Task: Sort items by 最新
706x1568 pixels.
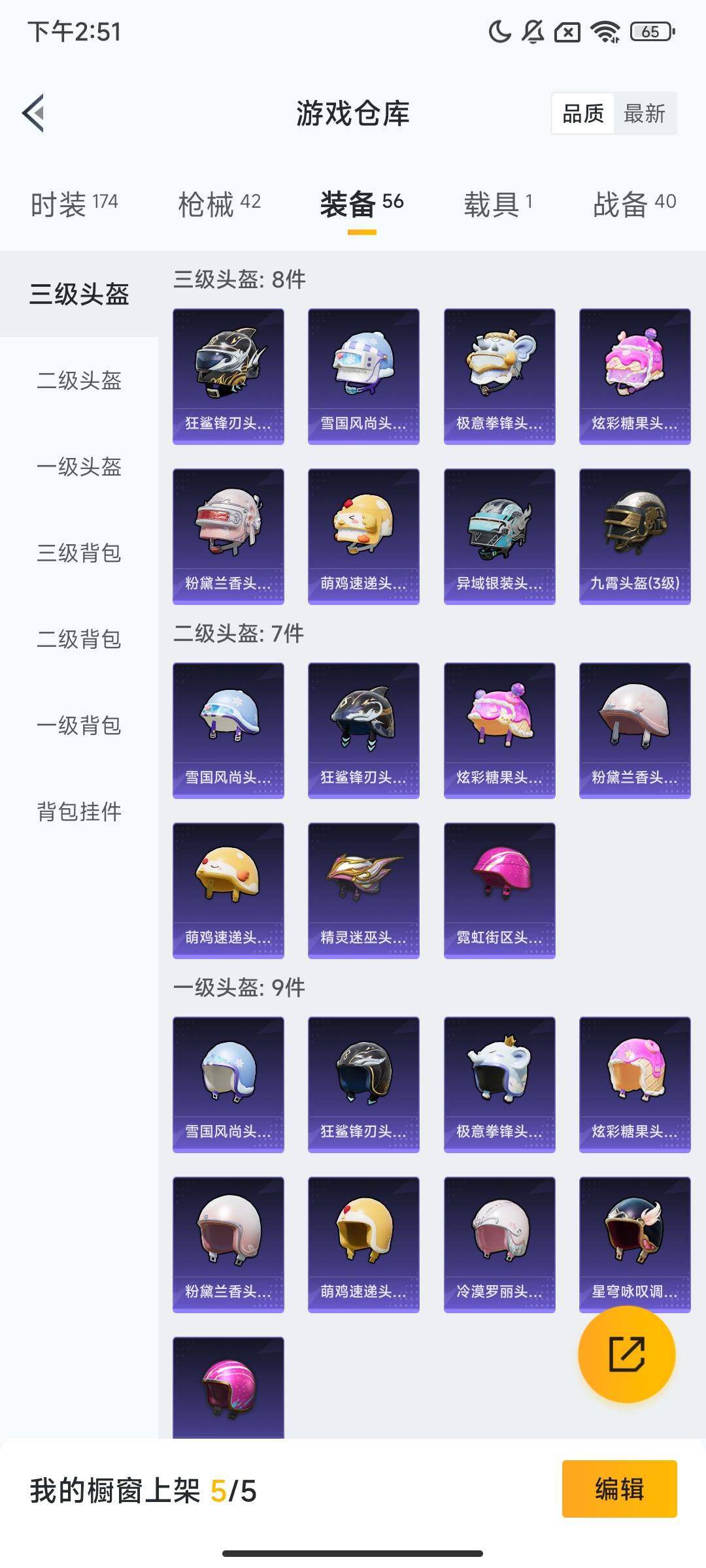Action: click(x=644, y=114)
